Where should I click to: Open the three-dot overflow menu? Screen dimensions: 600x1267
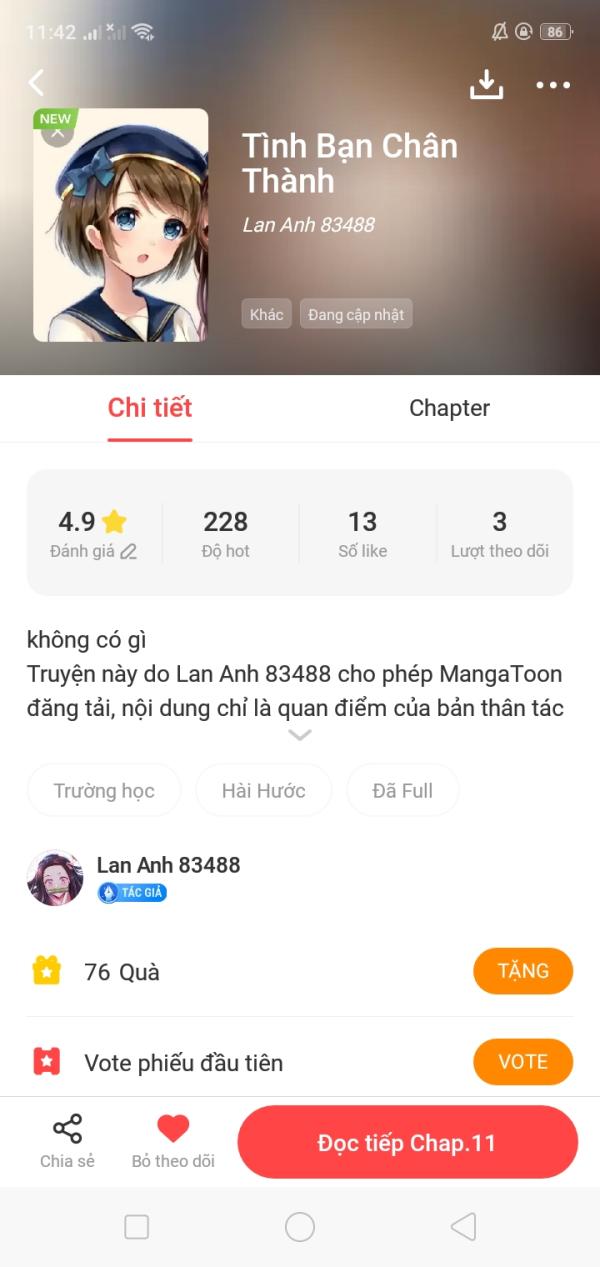pos(553,85)
